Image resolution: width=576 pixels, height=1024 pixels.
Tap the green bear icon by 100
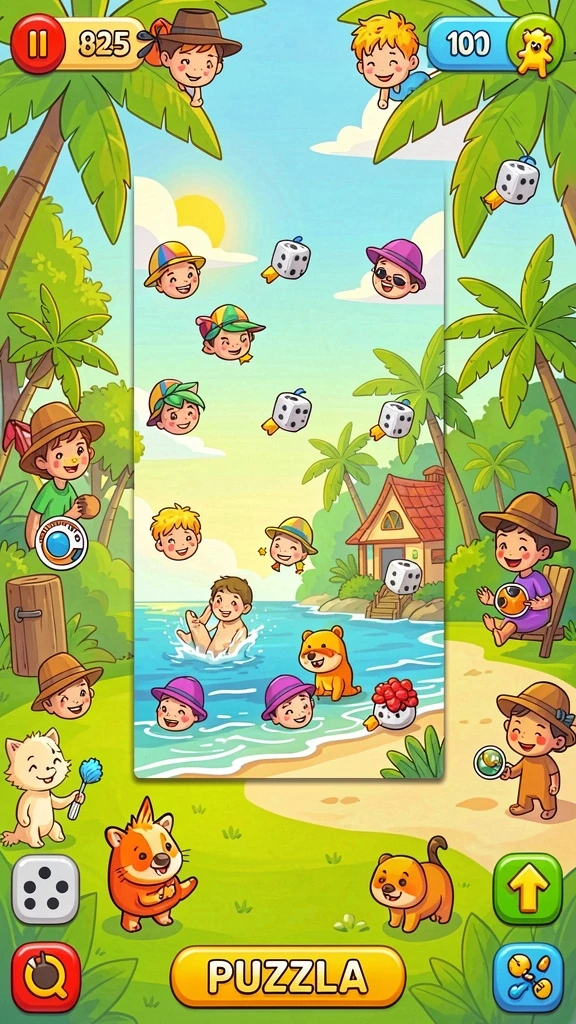click(535, 45)
